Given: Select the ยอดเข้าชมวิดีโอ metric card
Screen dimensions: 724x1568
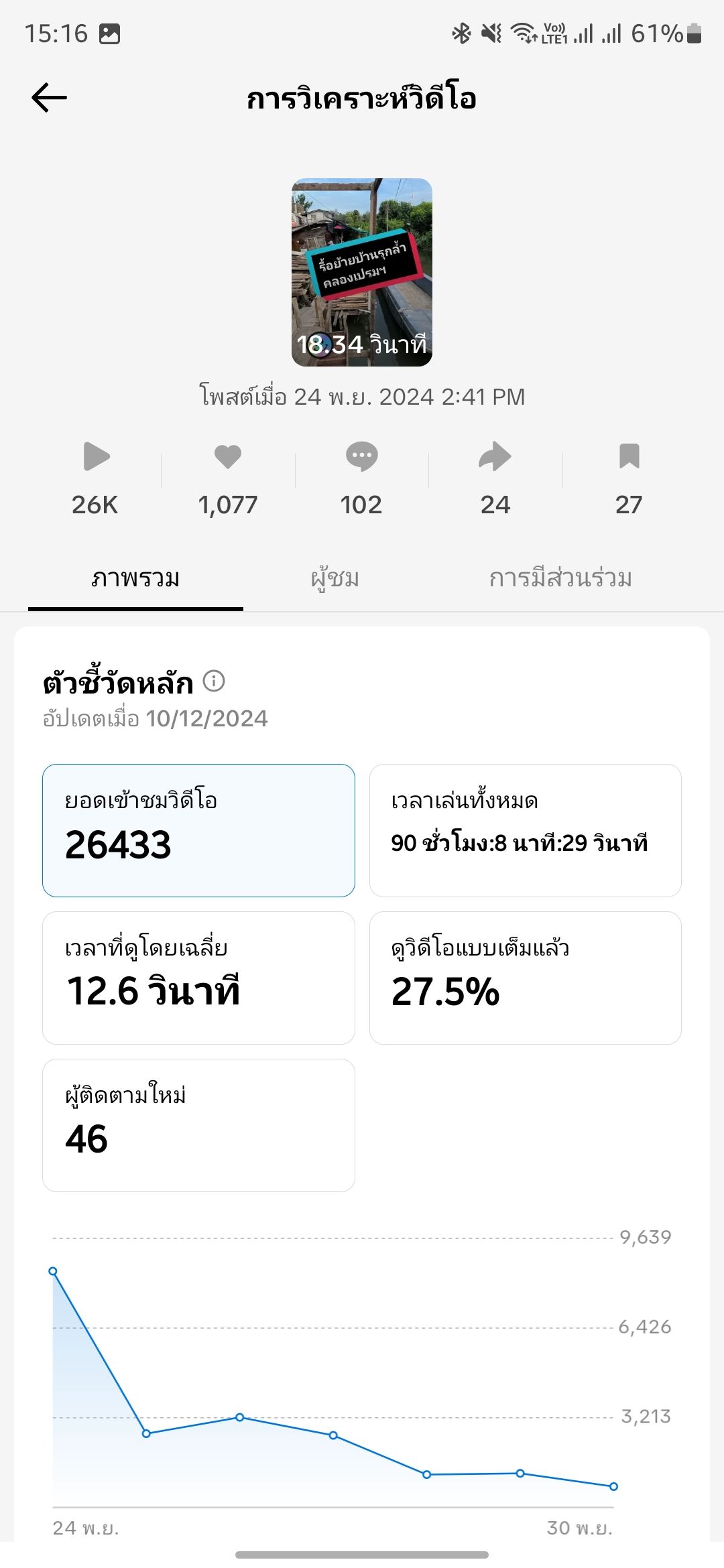Looking at the screenshot, I should click(198, 830).
